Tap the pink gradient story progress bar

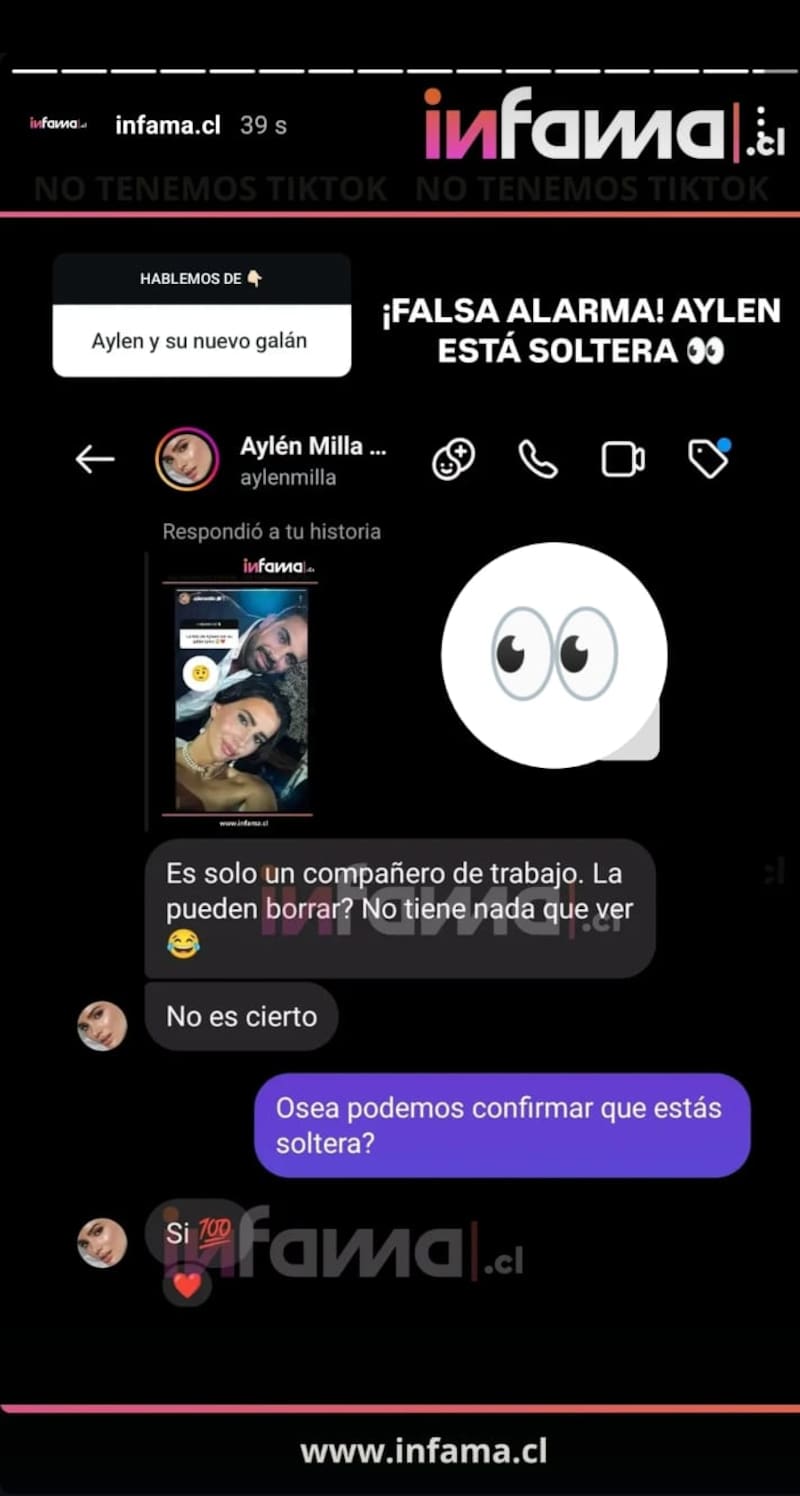(400, 210)
